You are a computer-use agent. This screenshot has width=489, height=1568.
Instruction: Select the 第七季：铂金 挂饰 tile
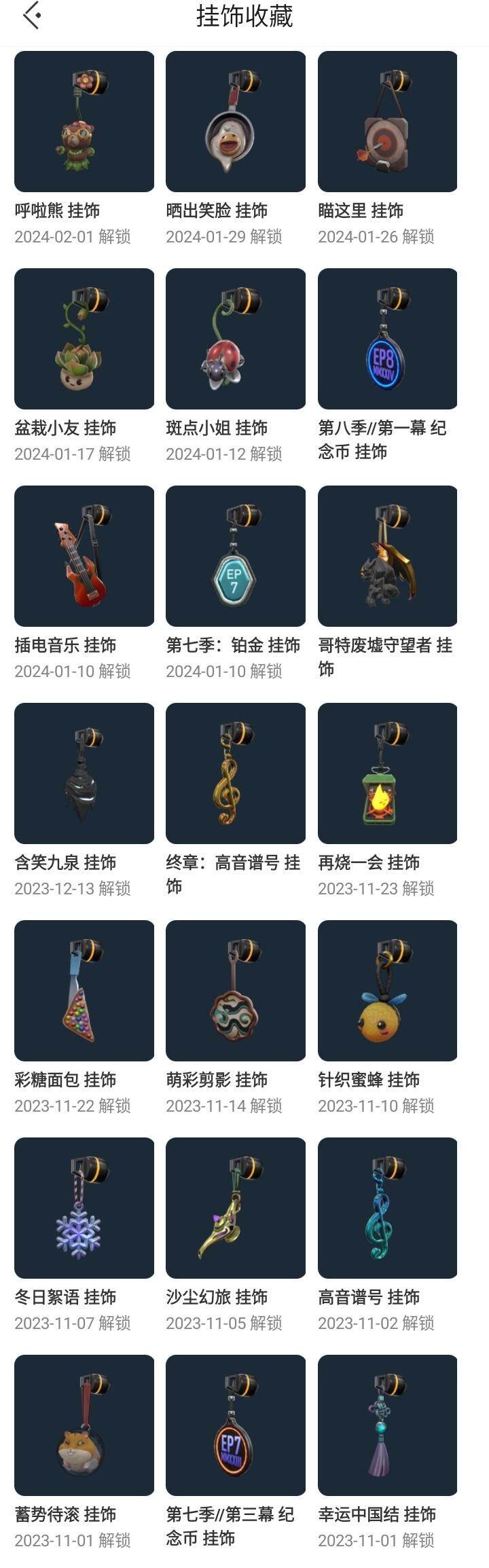coord(236,556)
